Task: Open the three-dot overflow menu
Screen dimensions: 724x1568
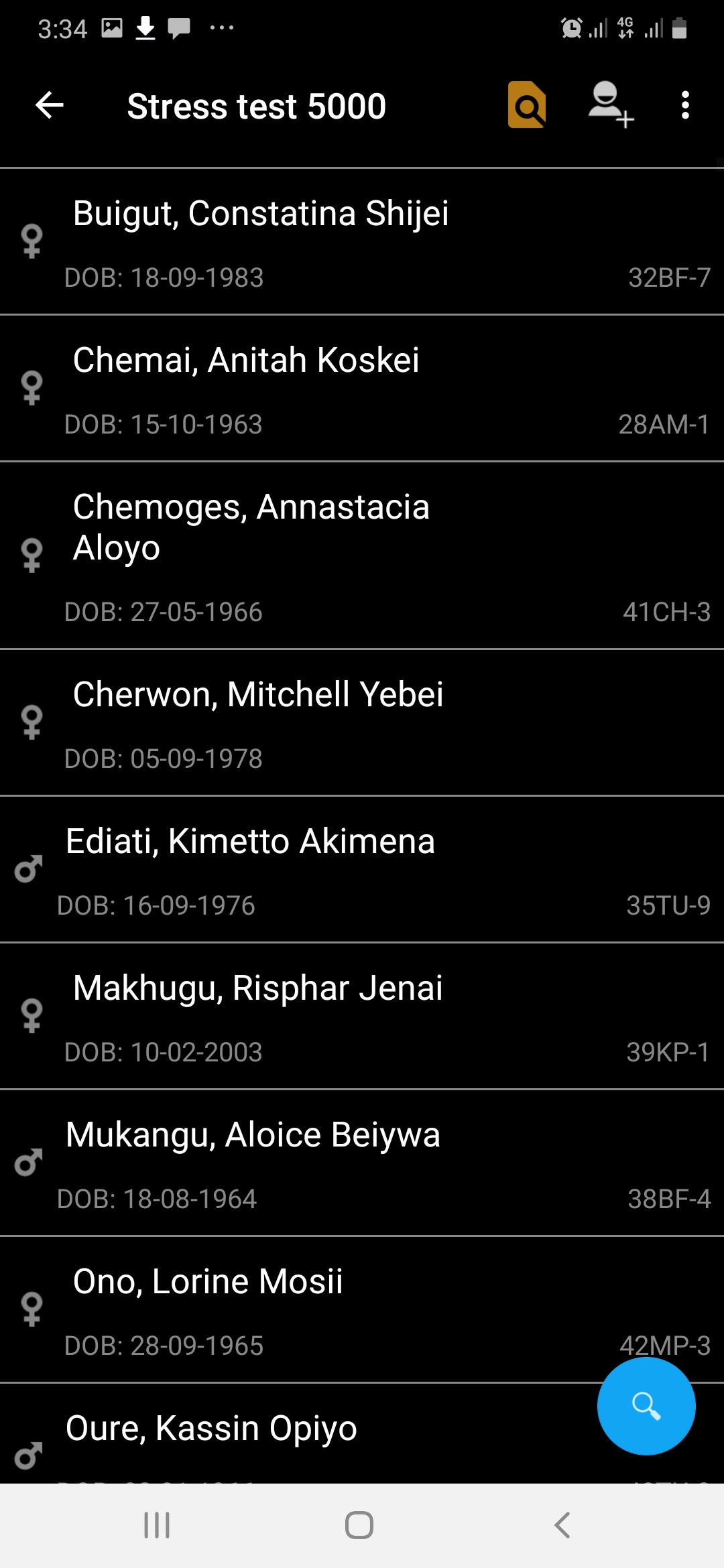Action: (x=684, y=105)
